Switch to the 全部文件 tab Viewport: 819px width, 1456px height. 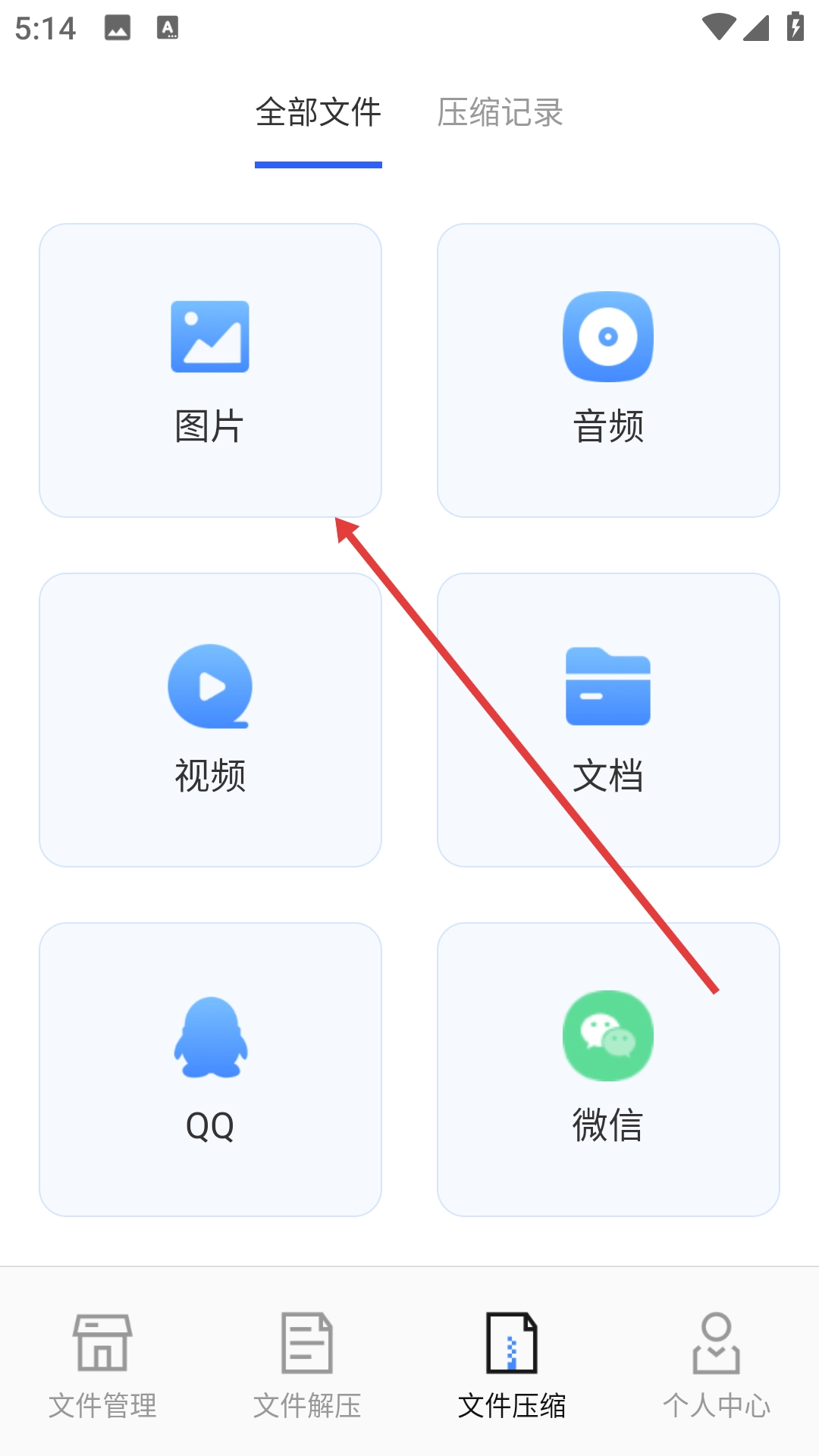point(318,114)
